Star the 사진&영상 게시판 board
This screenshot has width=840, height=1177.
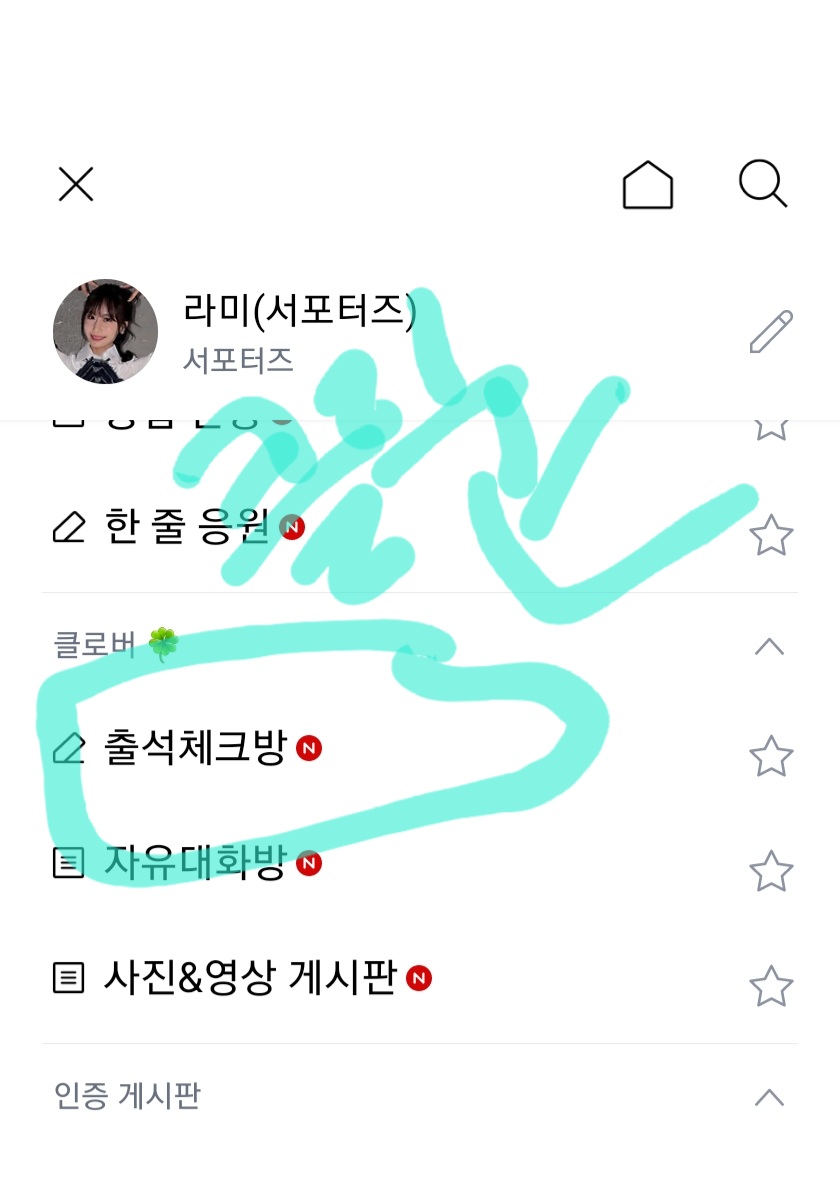771,986
